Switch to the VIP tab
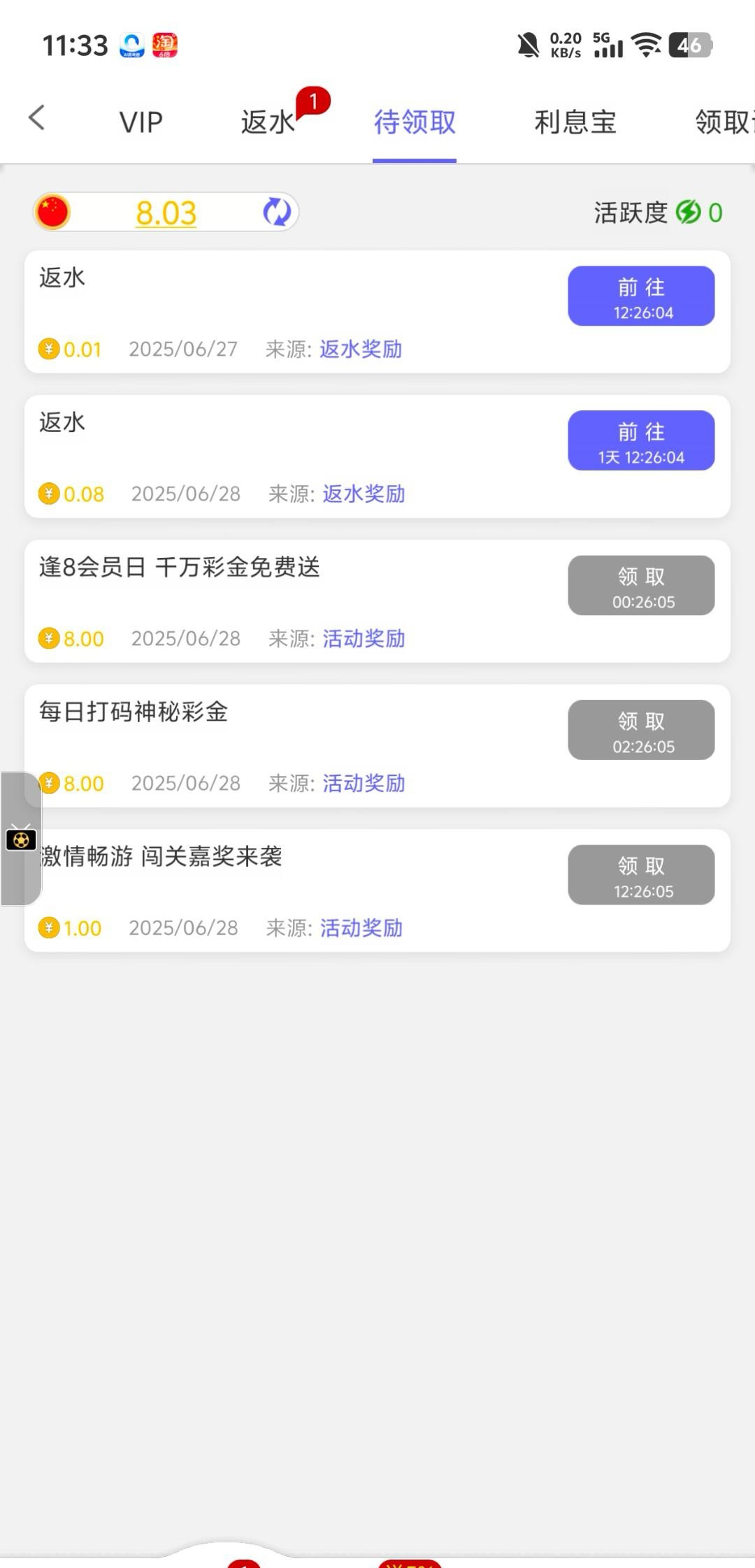Viewport: 755px width, 1568px height. tap(141, 122)
